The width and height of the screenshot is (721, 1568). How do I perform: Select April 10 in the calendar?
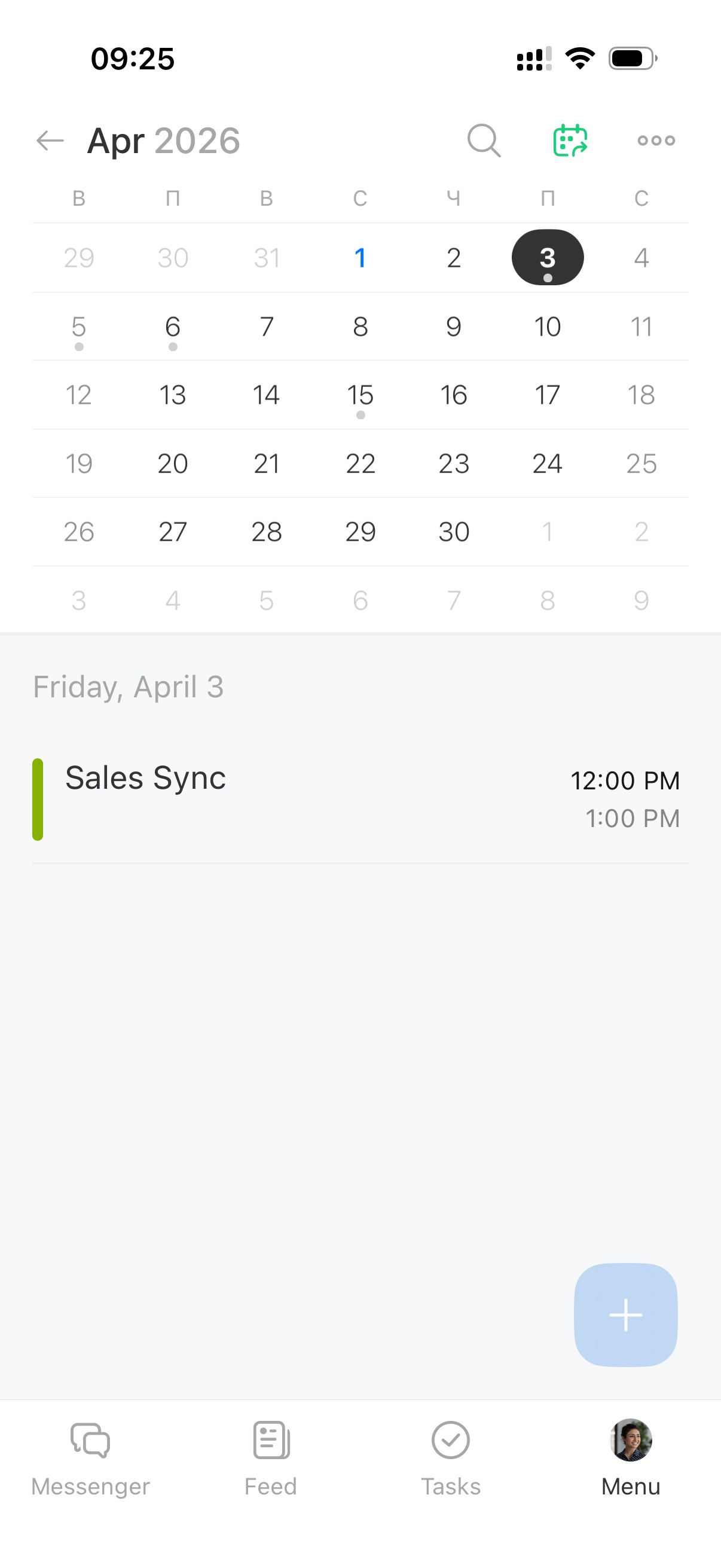[x=548, y=327]
